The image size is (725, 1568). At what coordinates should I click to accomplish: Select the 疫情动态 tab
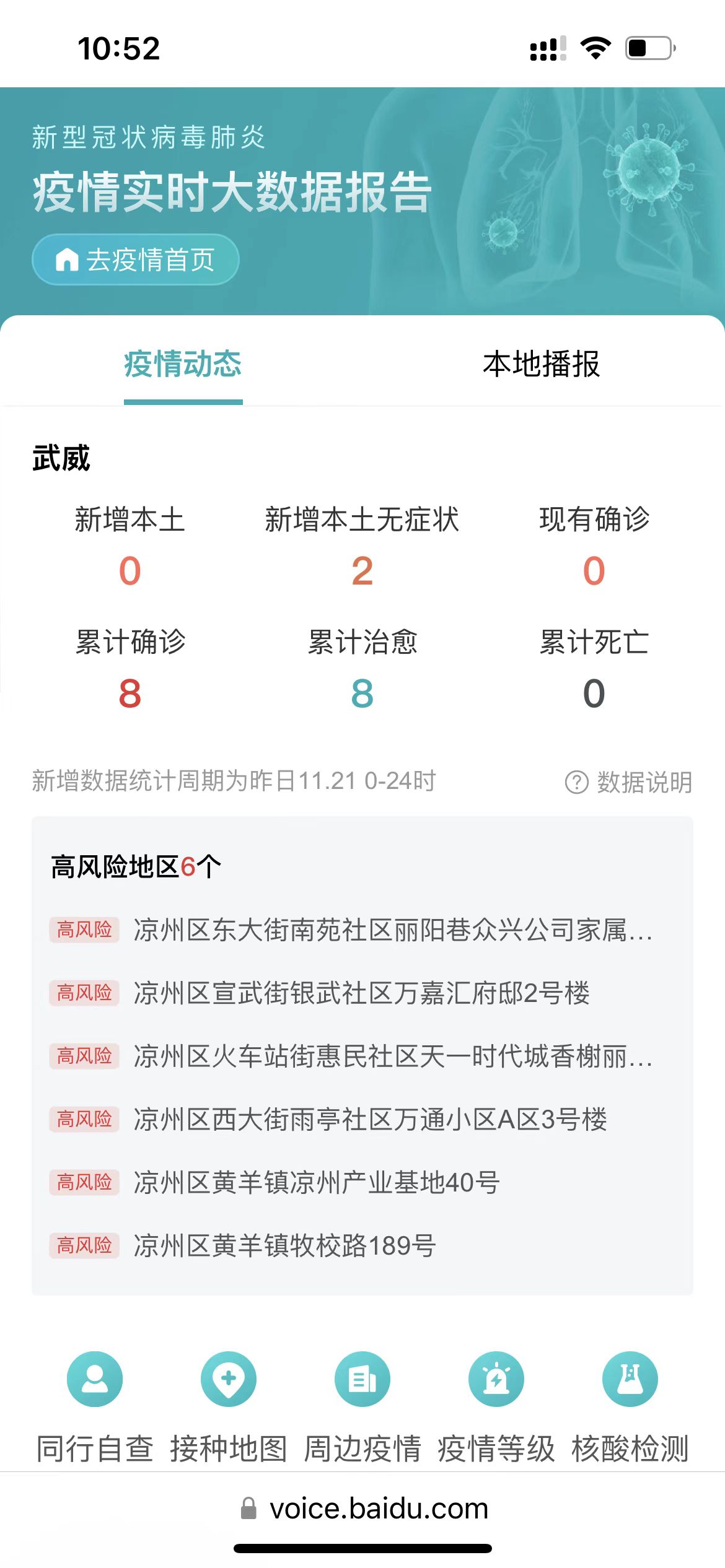point(183,364)
